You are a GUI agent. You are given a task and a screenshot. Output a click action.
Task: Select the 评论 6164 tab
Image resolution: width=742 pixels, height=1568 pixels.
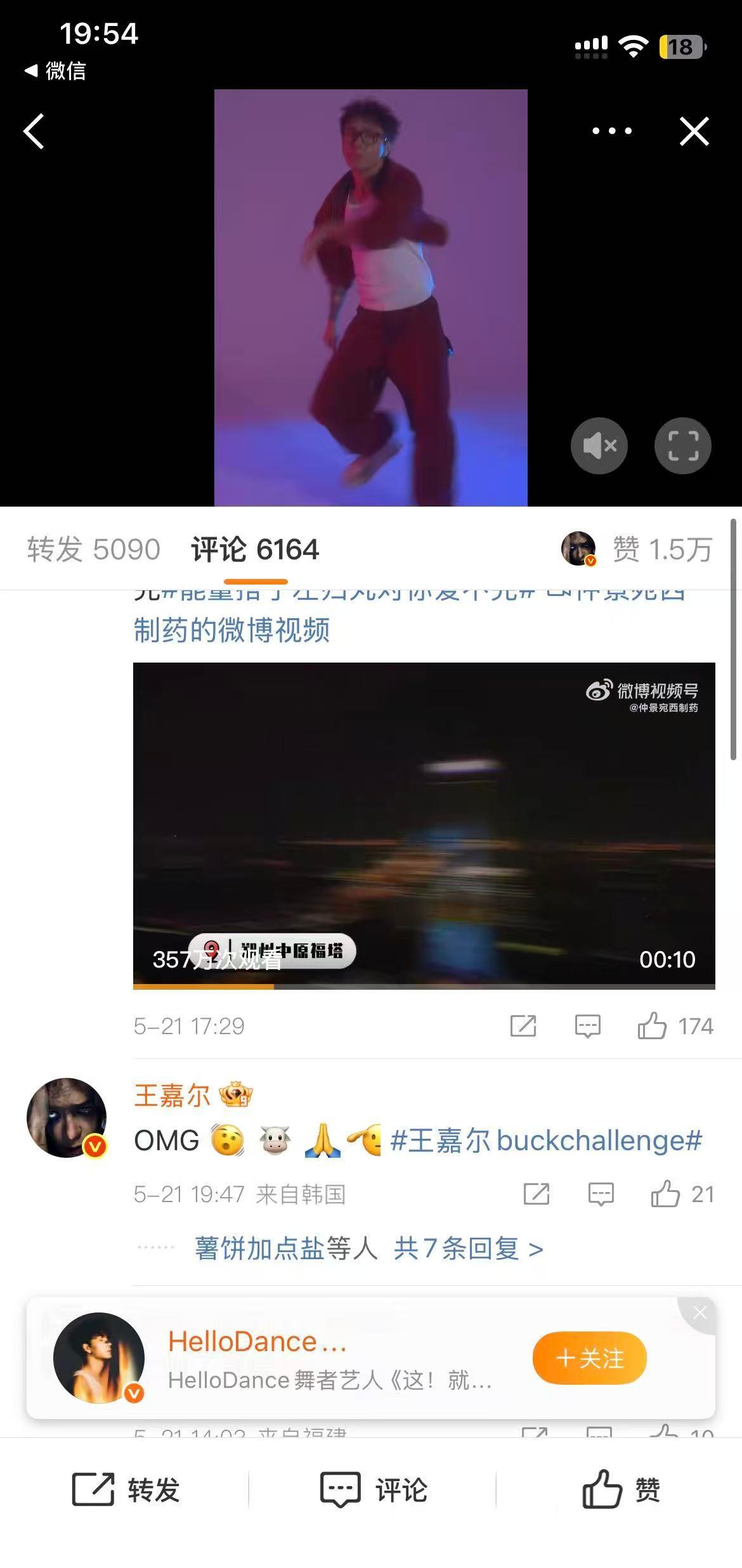(255, 549)
